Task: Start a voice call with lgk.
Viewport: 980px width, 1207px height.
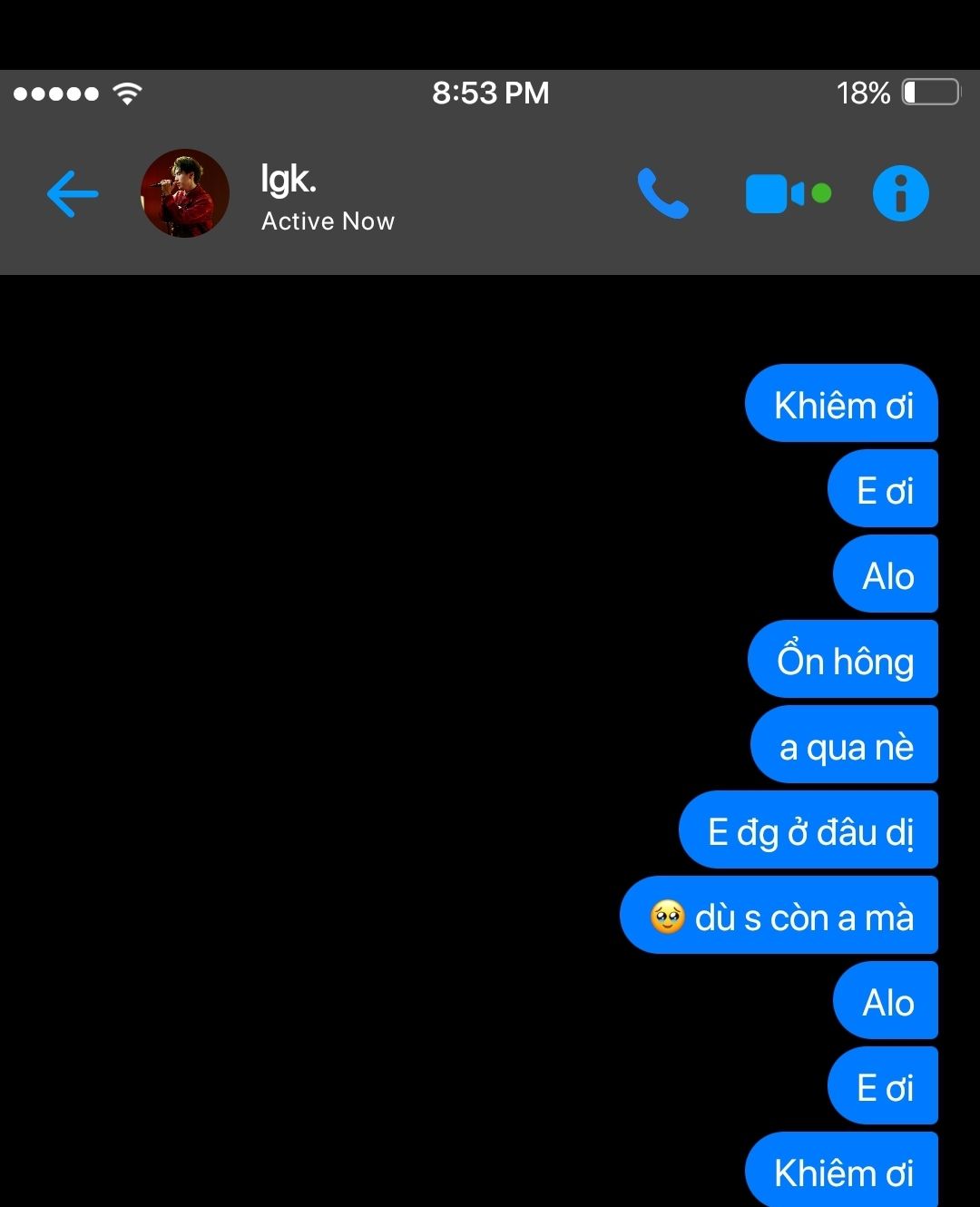Action: [662, 193]
